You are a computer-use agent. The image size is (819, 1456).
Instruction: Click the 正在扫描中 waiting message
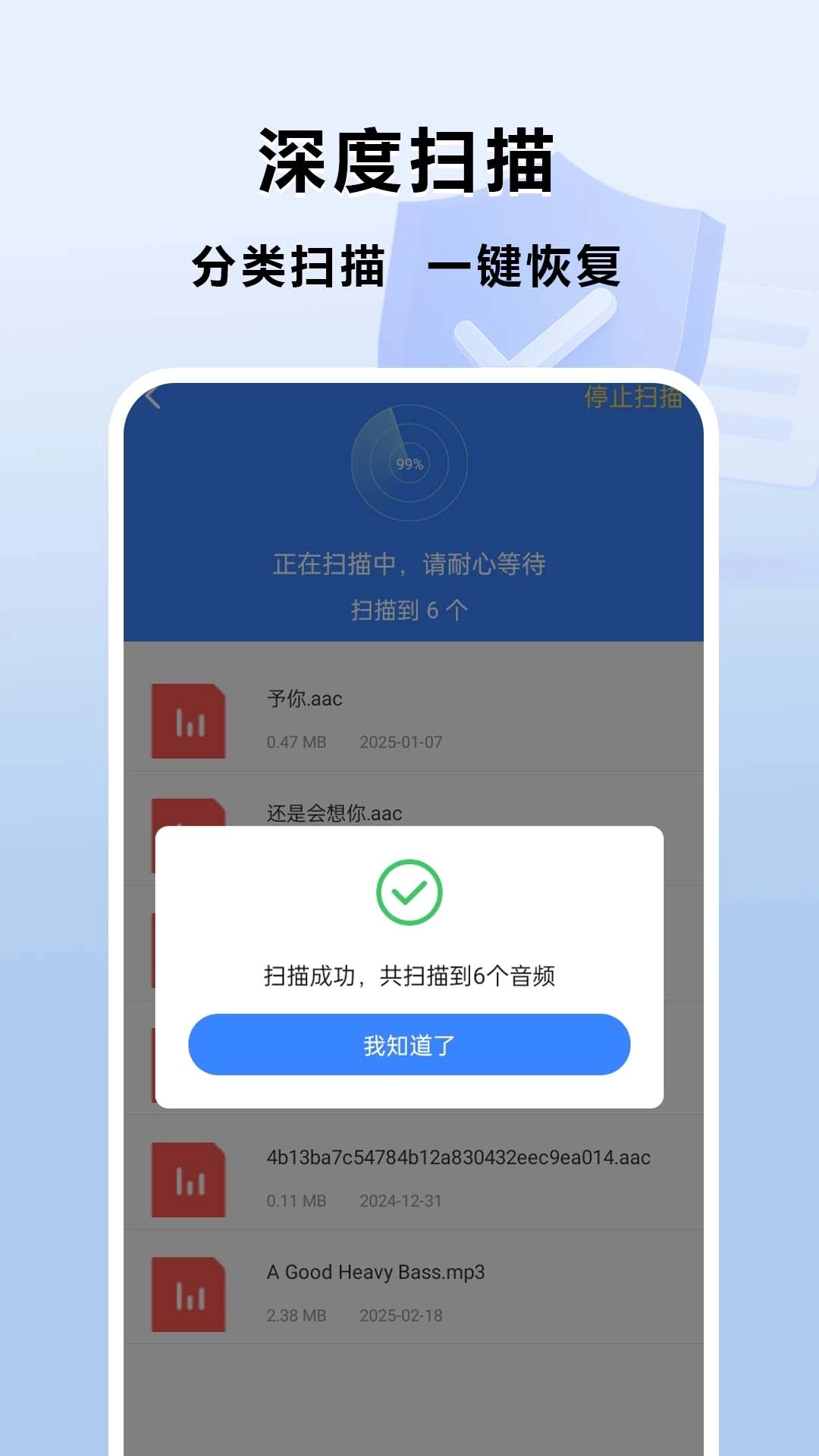point(409,564)
